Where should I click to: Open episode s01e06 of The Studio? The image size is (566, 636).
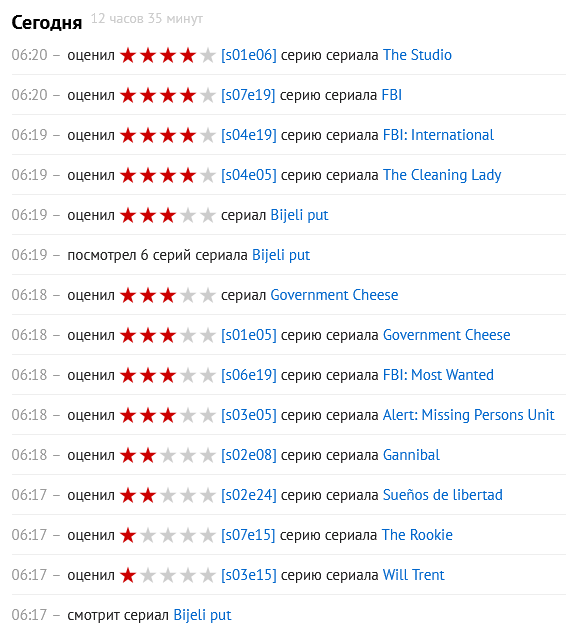[x=249, y=55]
